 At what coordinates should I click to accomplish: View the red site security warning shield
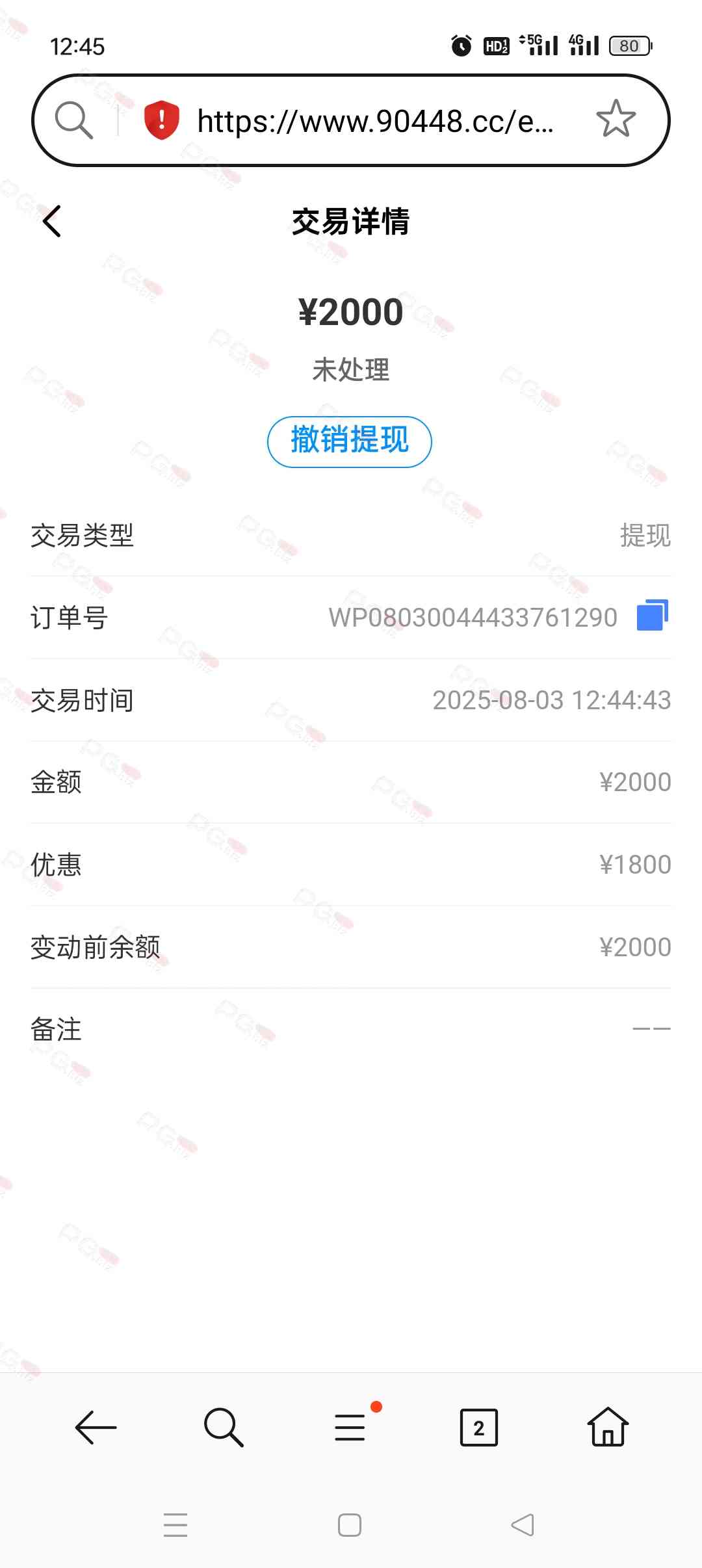point(161,120)
